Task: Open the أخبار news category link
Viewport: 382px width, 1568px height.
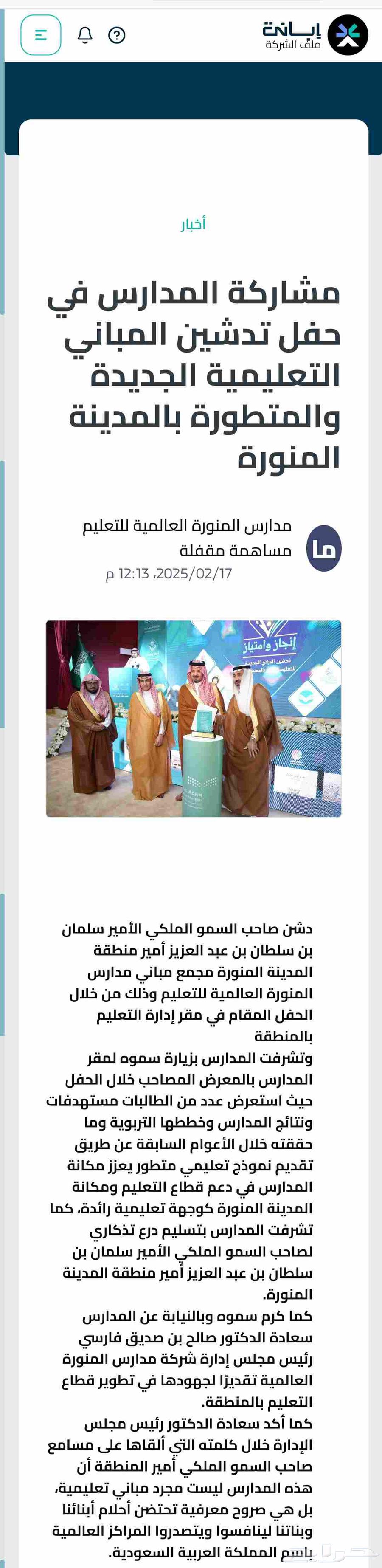Action: coord(193,224)
